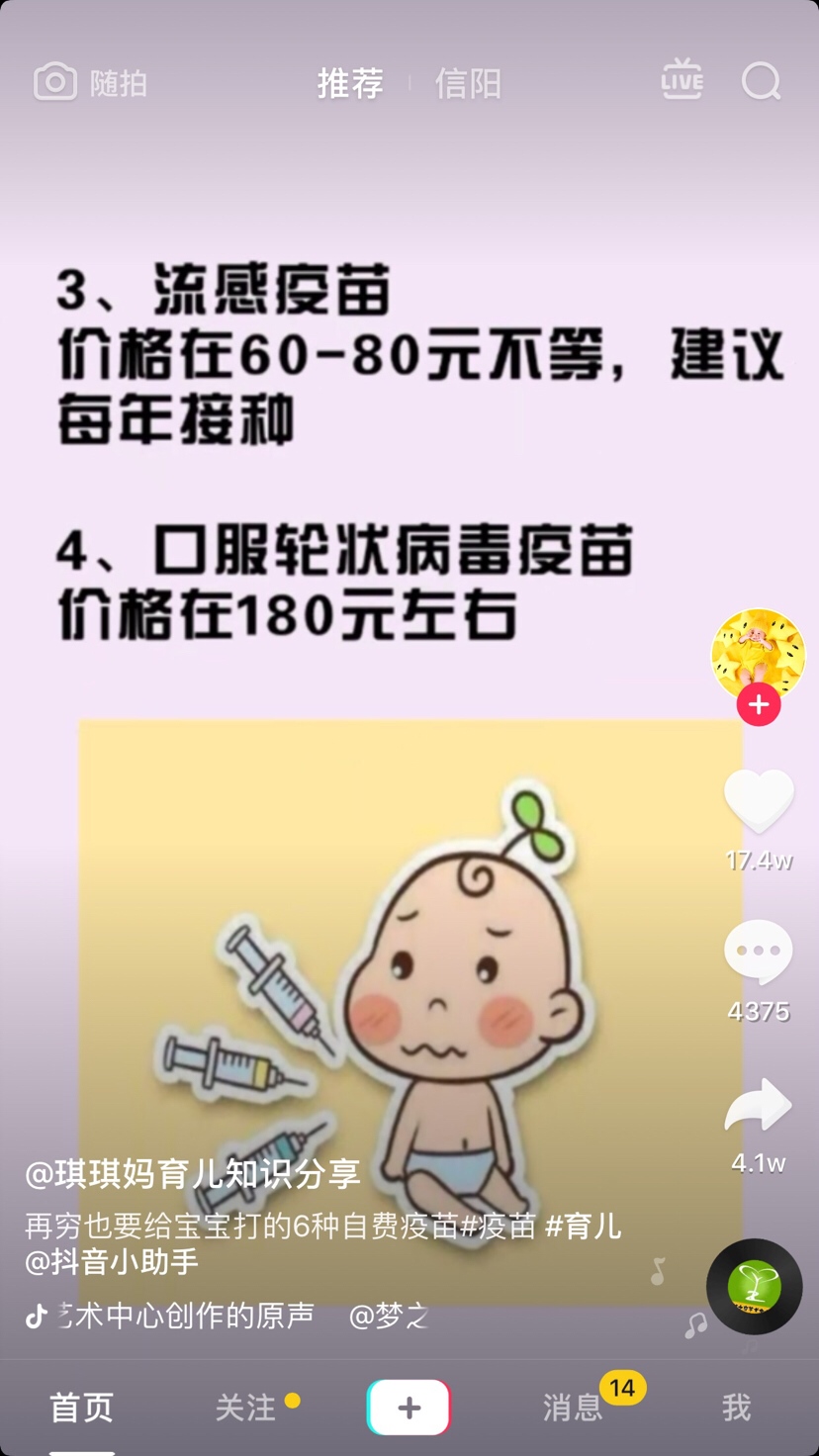Open the comments bubble
The image size is (819, 1456).
click(x=759, y=953)
